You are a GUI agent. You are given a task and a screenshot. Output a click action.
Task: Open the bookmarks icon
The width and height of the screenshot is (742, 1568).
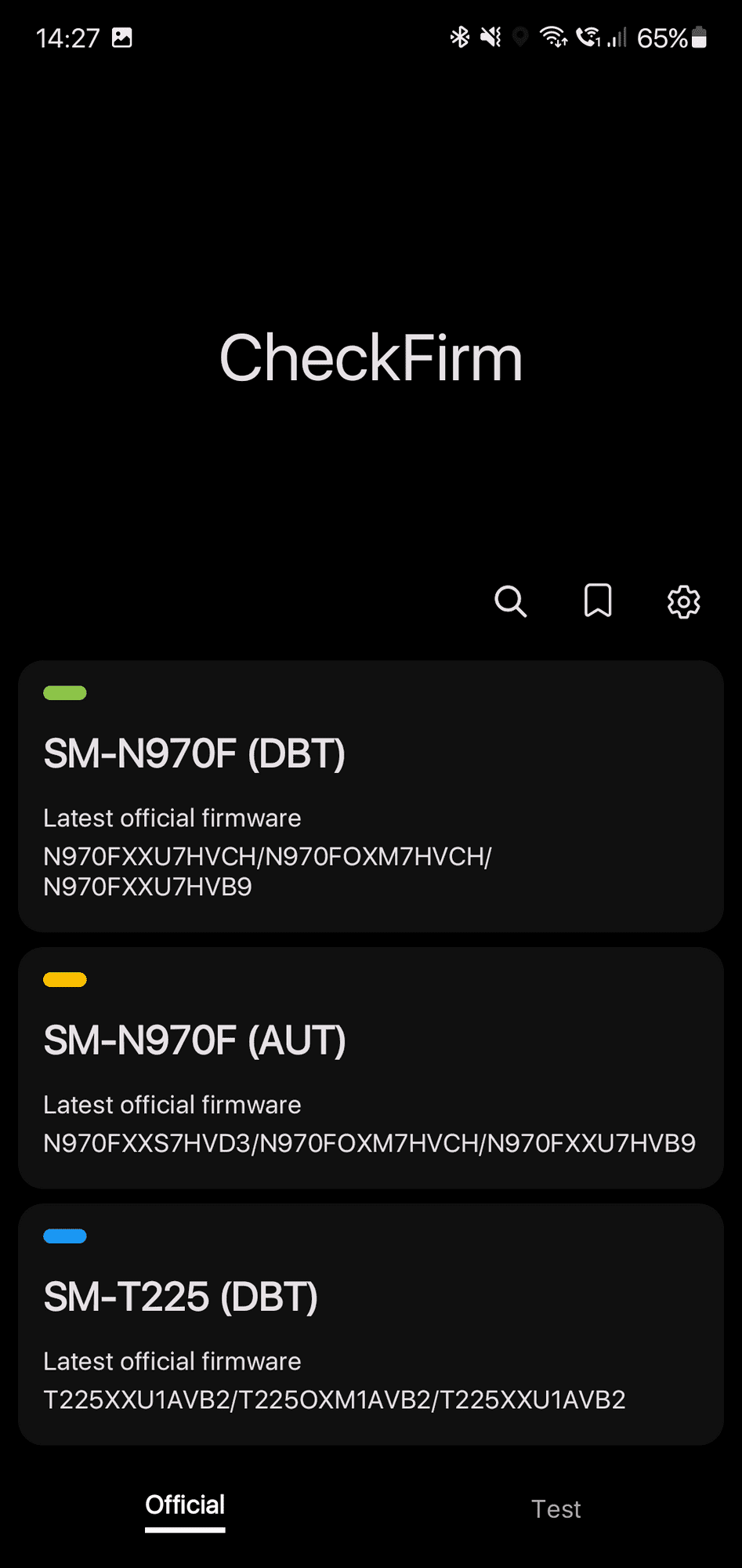(x=598, y=601)
